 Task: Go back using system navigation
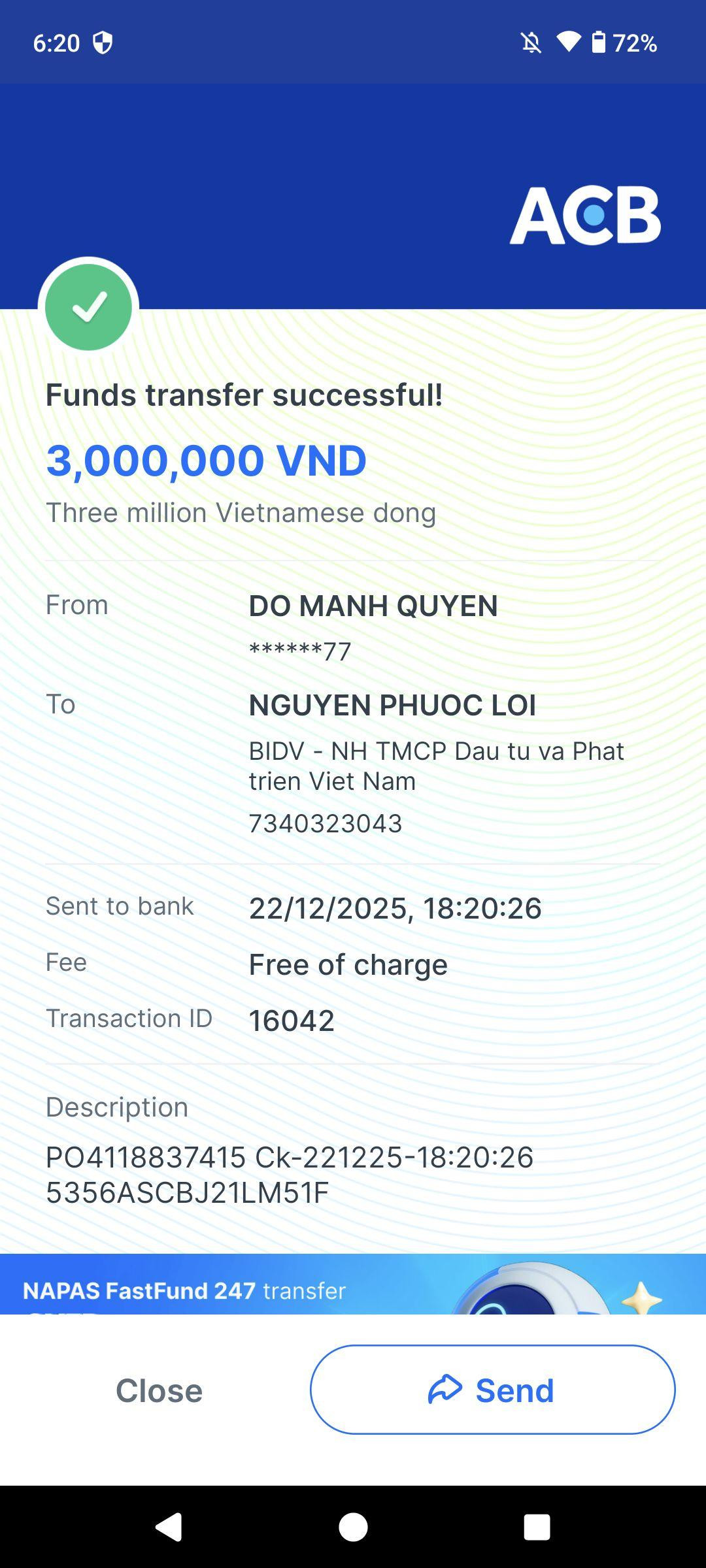pos(169,1527)
